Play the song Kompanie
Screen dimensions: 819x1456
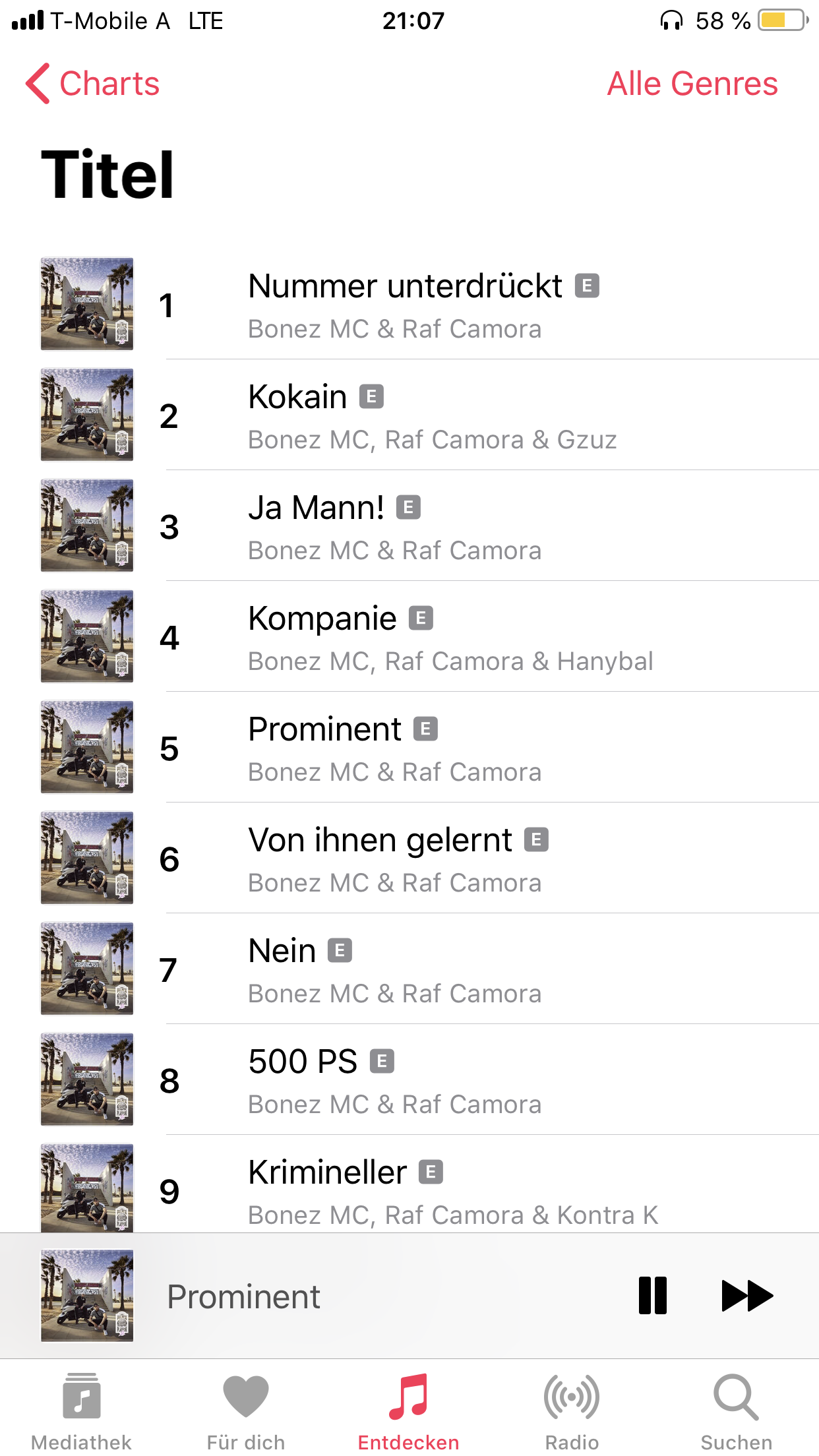pyautogui.click(x=409, y=636)
